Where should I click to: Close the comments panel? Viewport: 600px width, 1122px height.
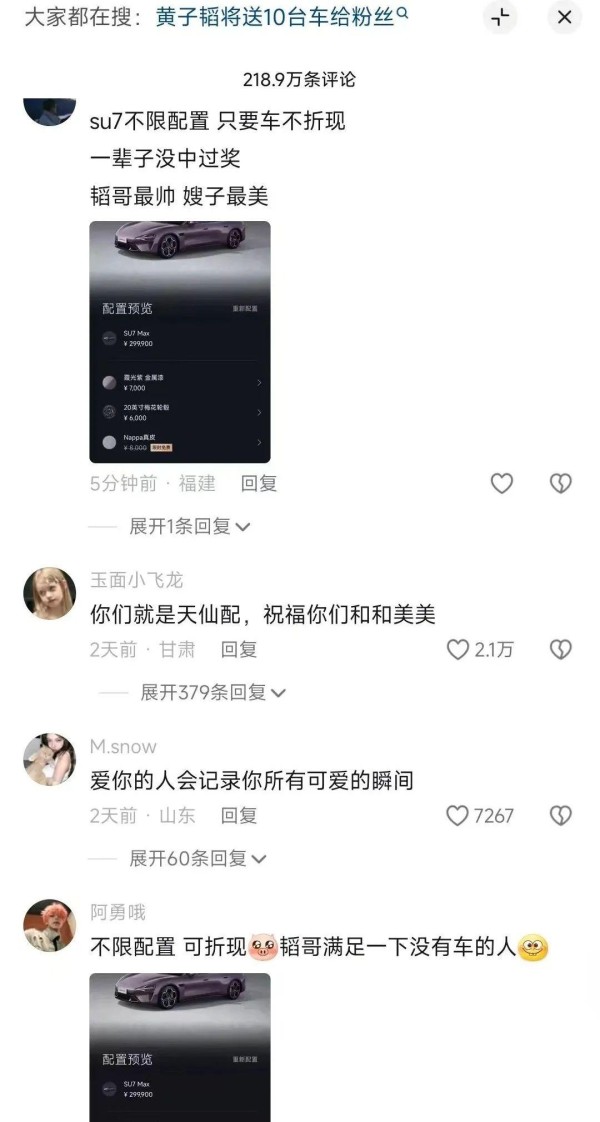[564, 17]
